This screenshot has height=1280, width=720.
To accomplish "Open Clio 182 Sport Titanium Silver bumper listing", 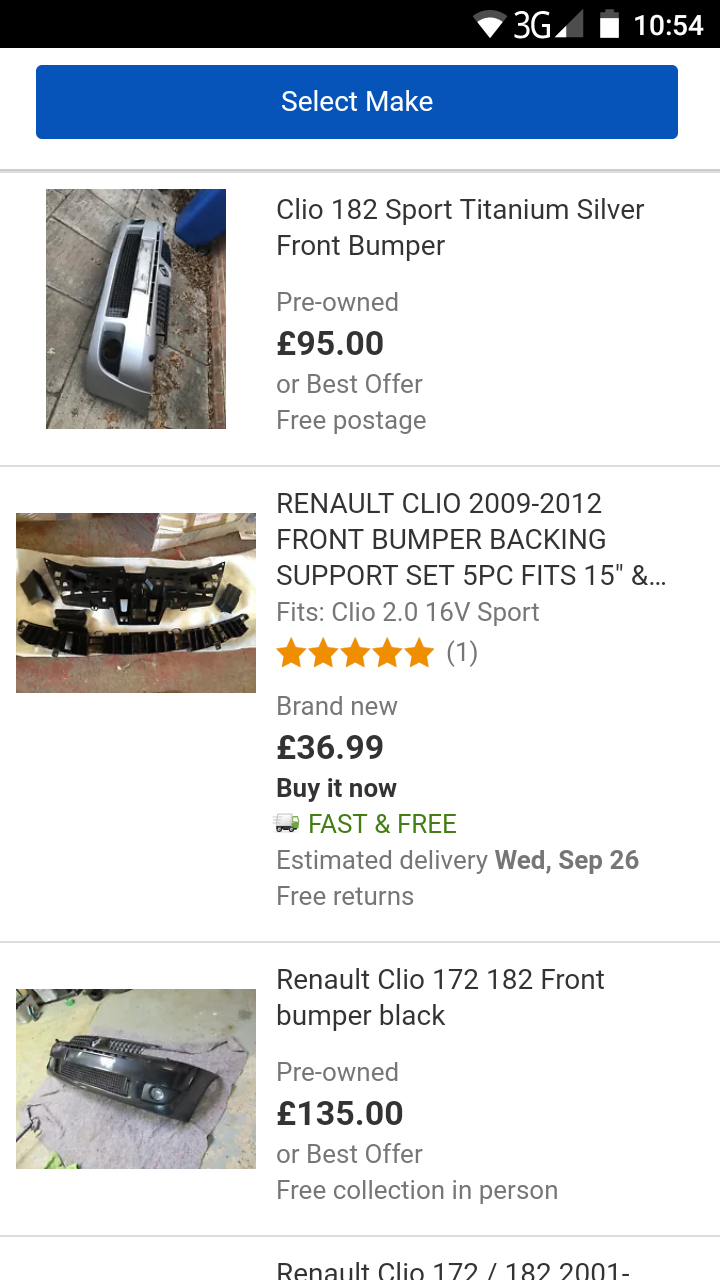I will 460,228.
